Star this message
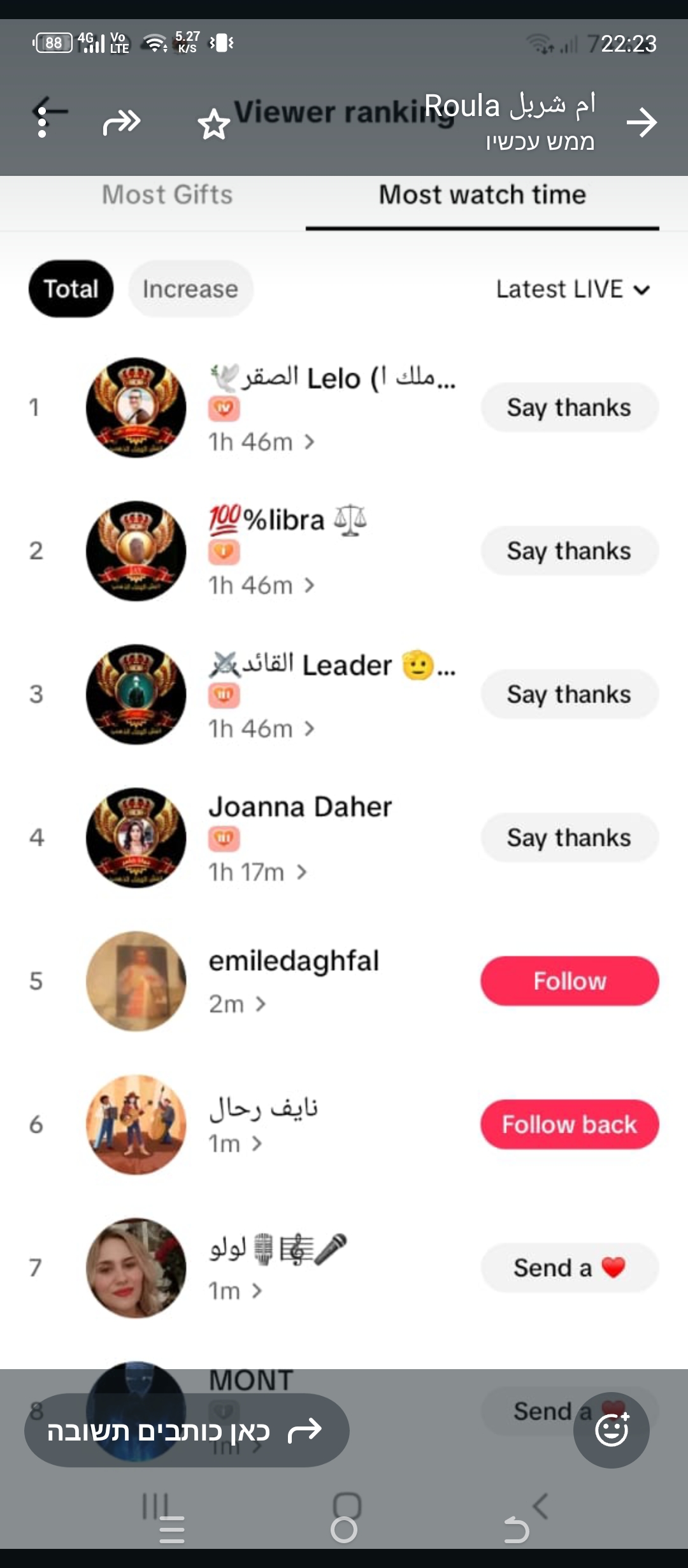 [x=213, y=124]
